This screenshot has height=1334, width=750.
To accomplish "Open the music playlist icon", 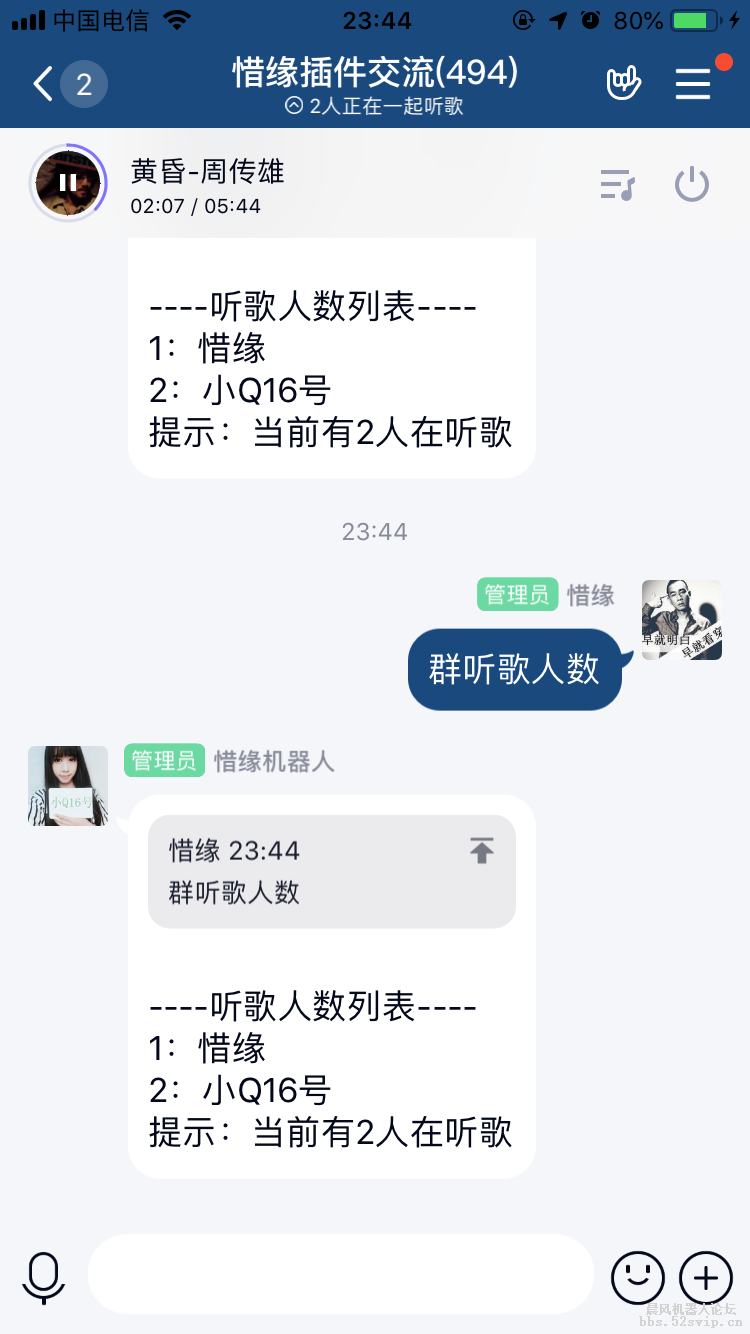I will (617, 184).
